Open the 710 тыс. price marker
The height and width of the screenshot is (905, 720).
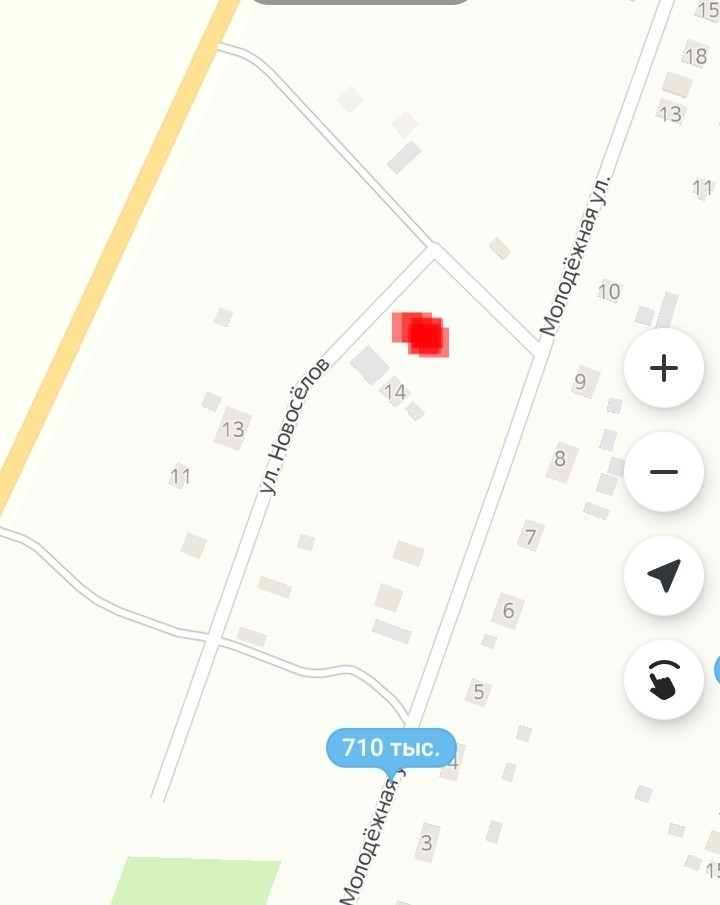click(x=391, y=748)
